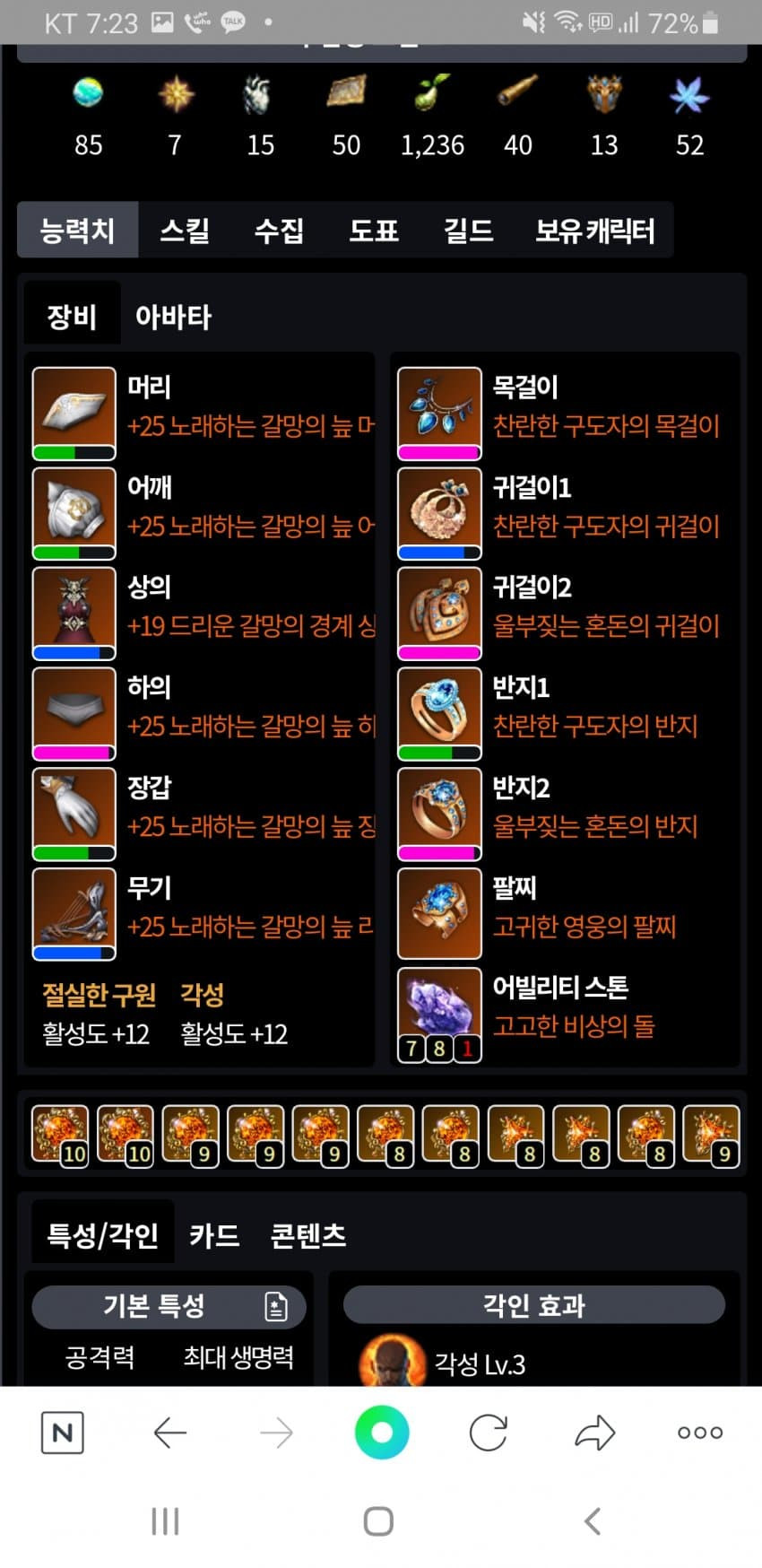
Task: Switch to the 길드 tab
Action: pyautogui.click(x=468, y=231)
